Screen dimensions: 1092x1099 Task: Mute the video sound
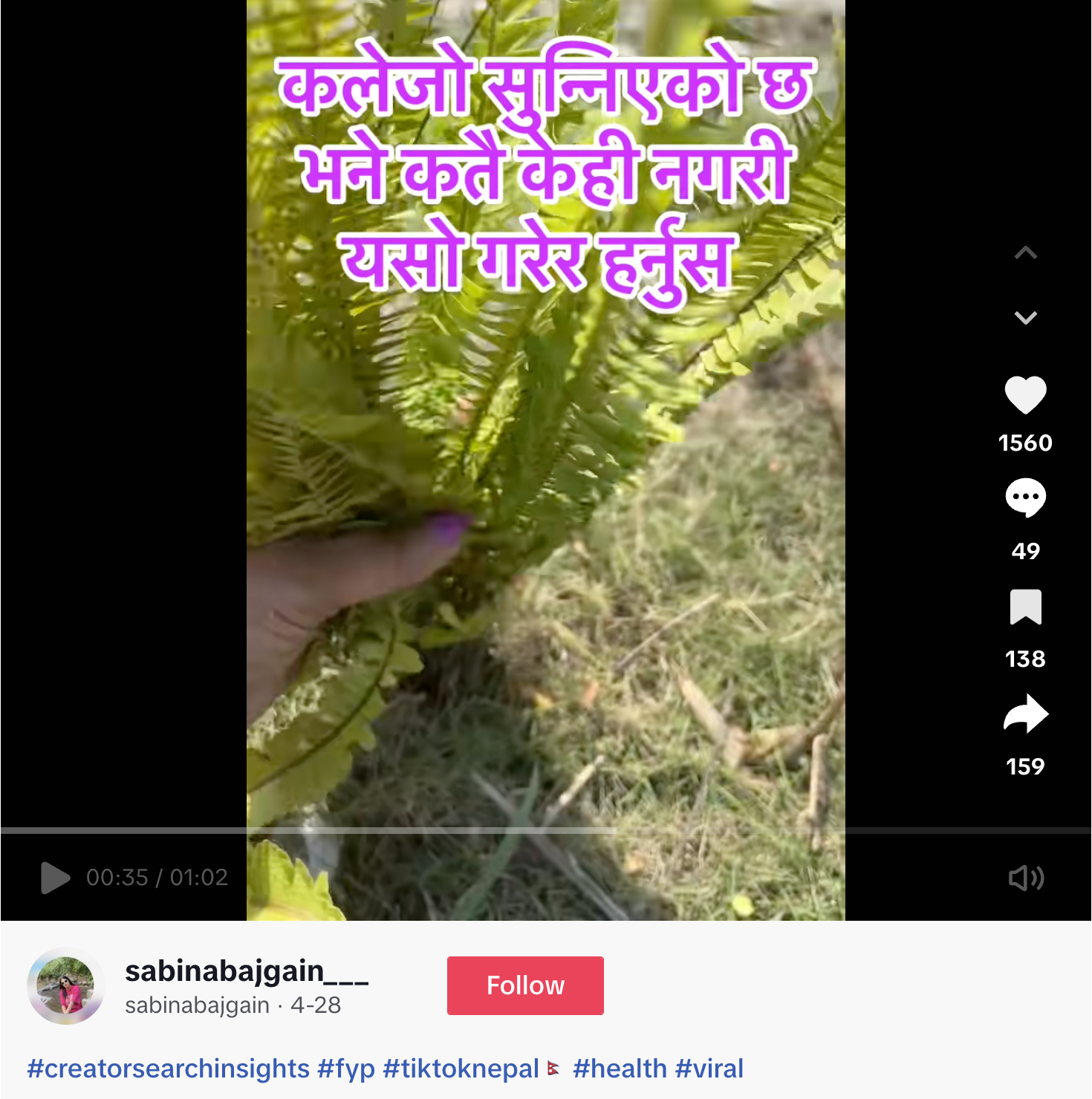tap(1026, 878)
